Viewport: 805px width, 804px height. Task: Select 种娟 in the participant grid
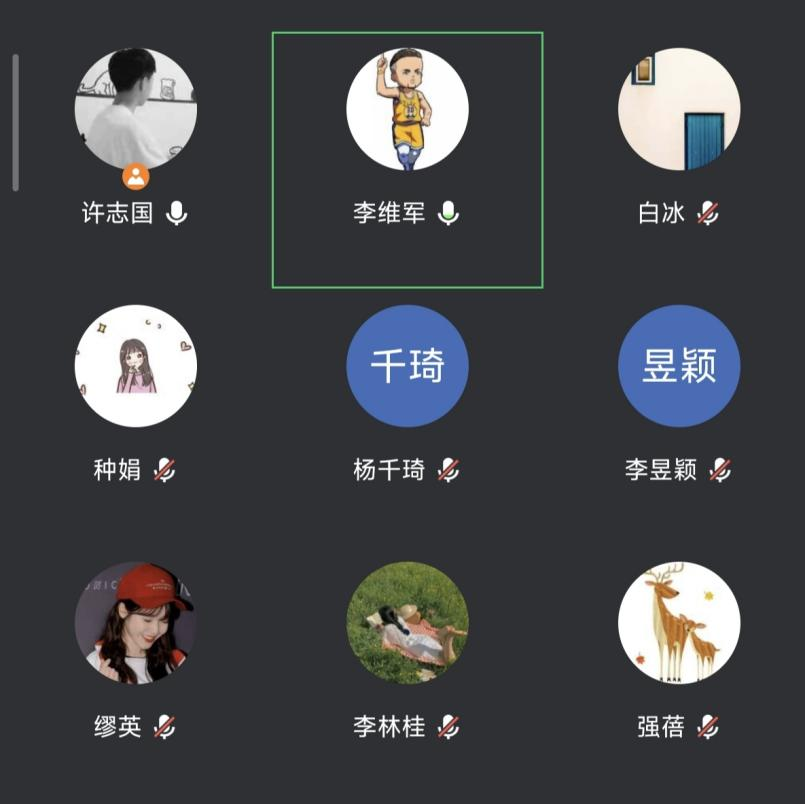click(x=135, y=366)
